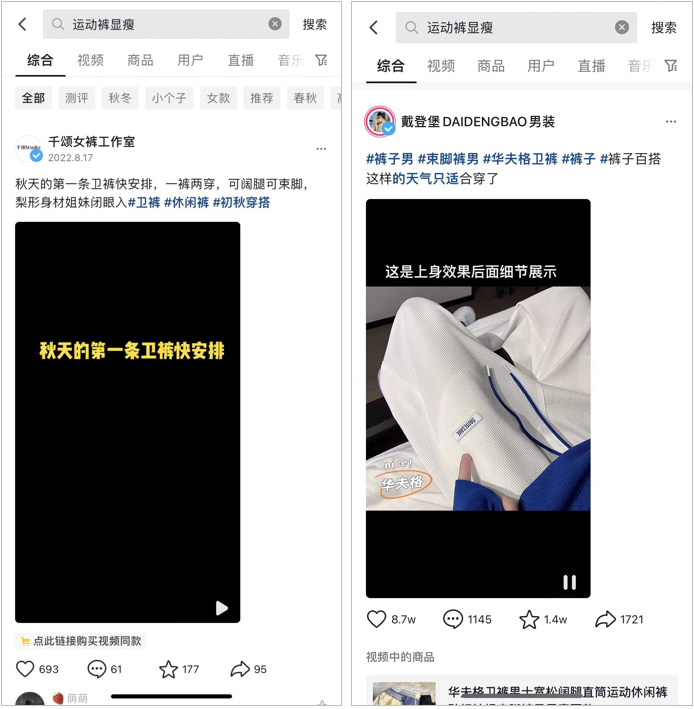Tap 点此链接购买视频同款 purchase link
Viewport: 694px width, 709px height.
pos(83,641)
